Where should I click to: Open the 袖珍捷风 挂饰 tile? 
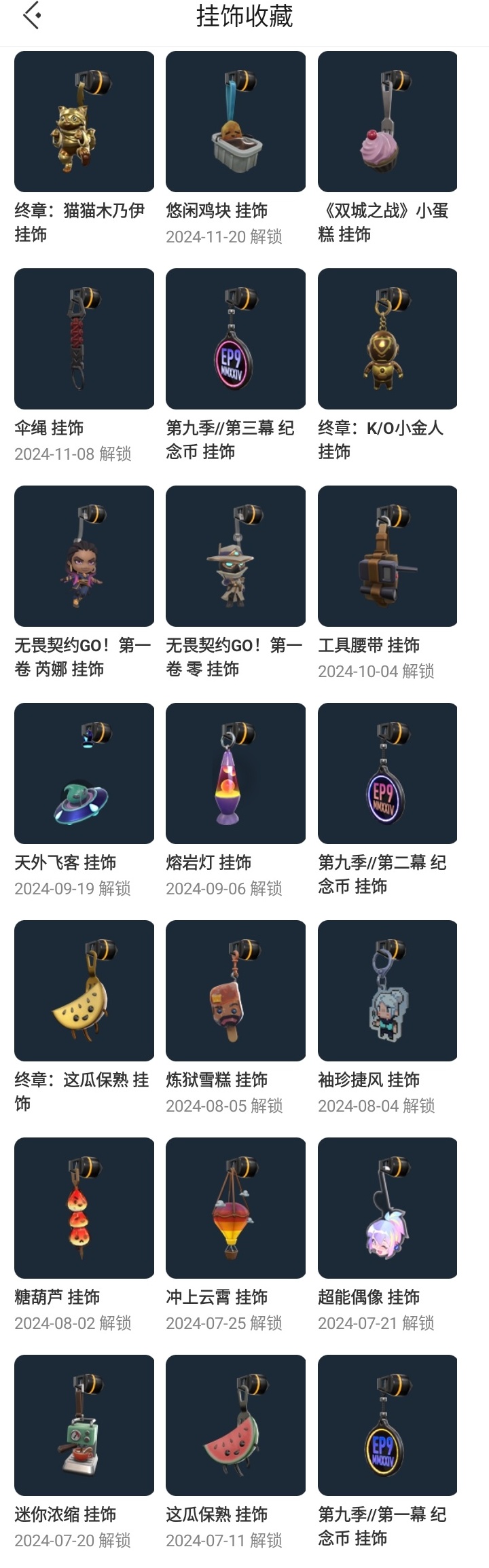point(387,991)
